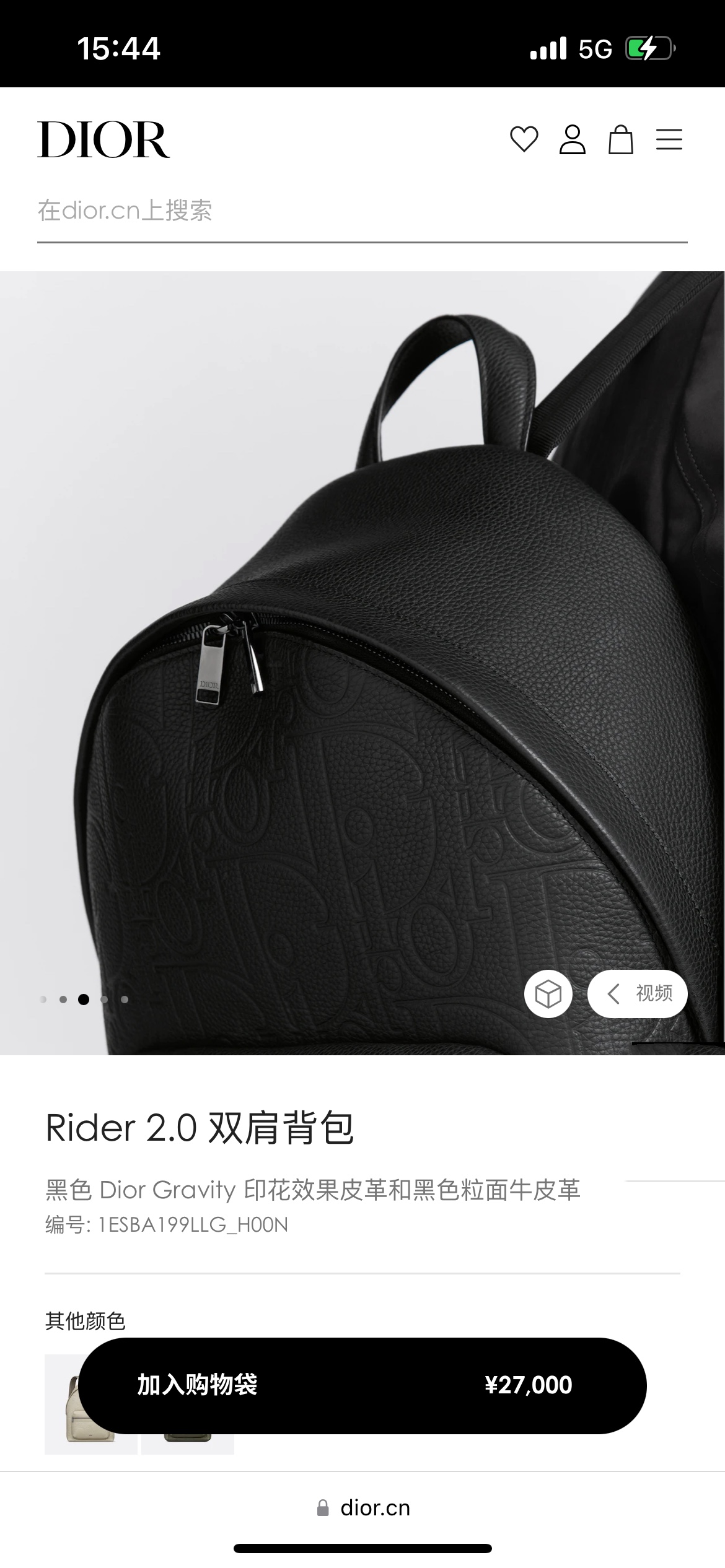Add to bag with 加入购物袋 button
Viewport: 725px width, 1568px height.
coord(362,1385)
